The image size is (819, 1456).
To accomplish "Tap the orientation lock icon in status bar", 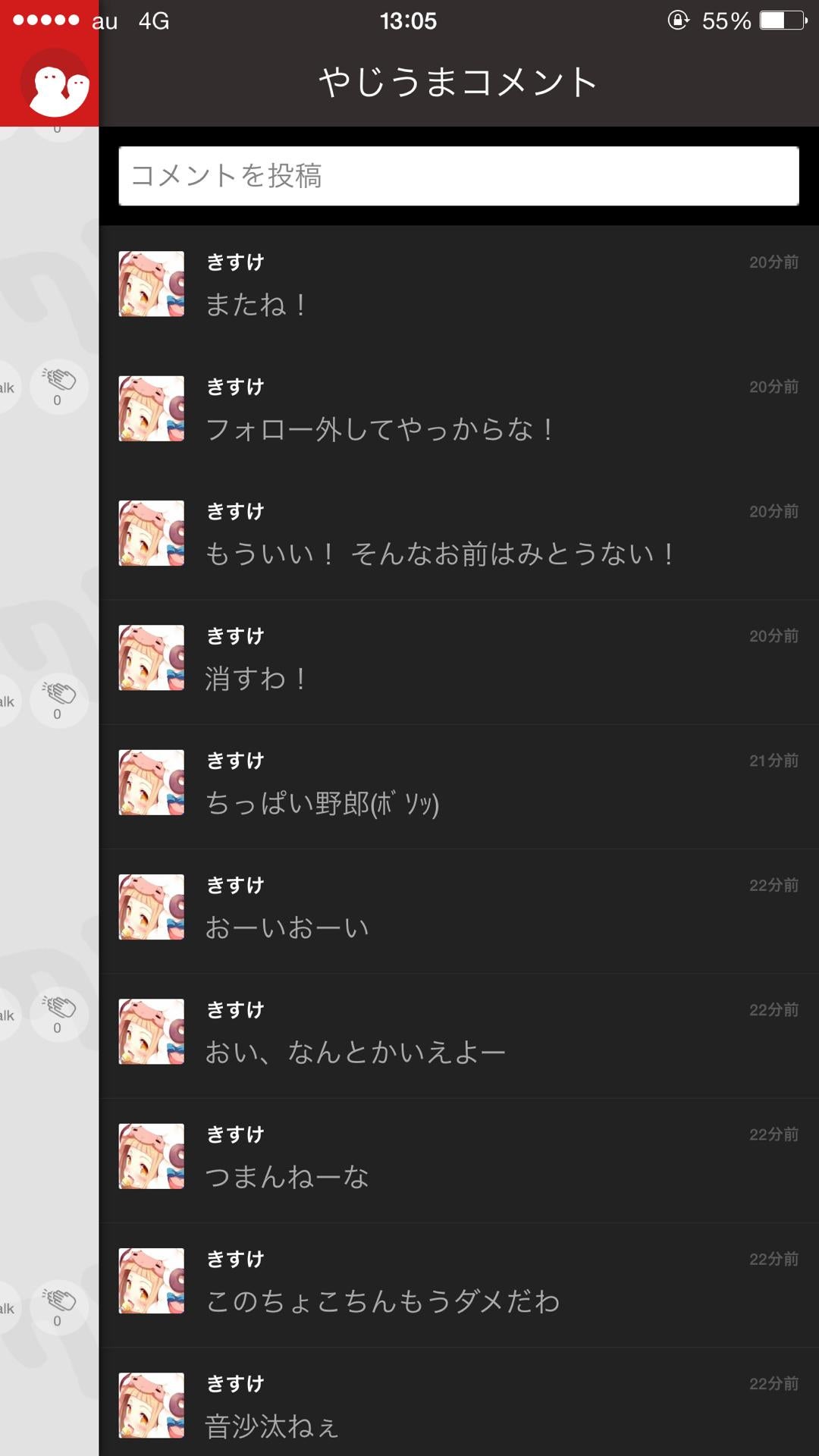I will pos(677,20).
